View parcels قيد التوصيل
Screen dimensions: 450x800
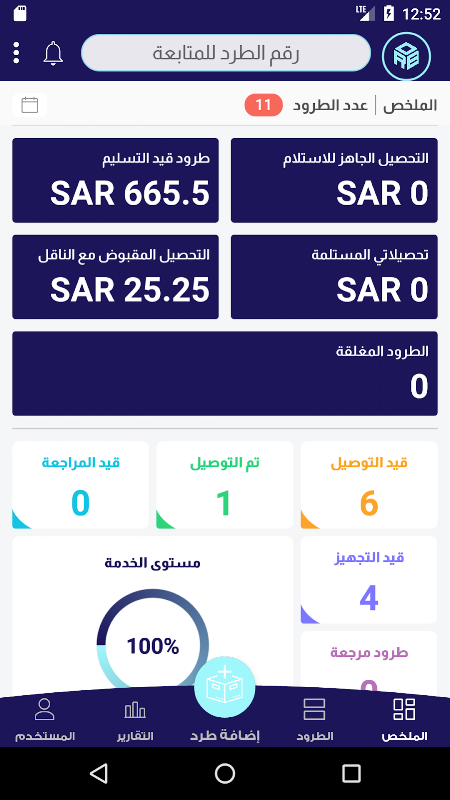[369, 485]
